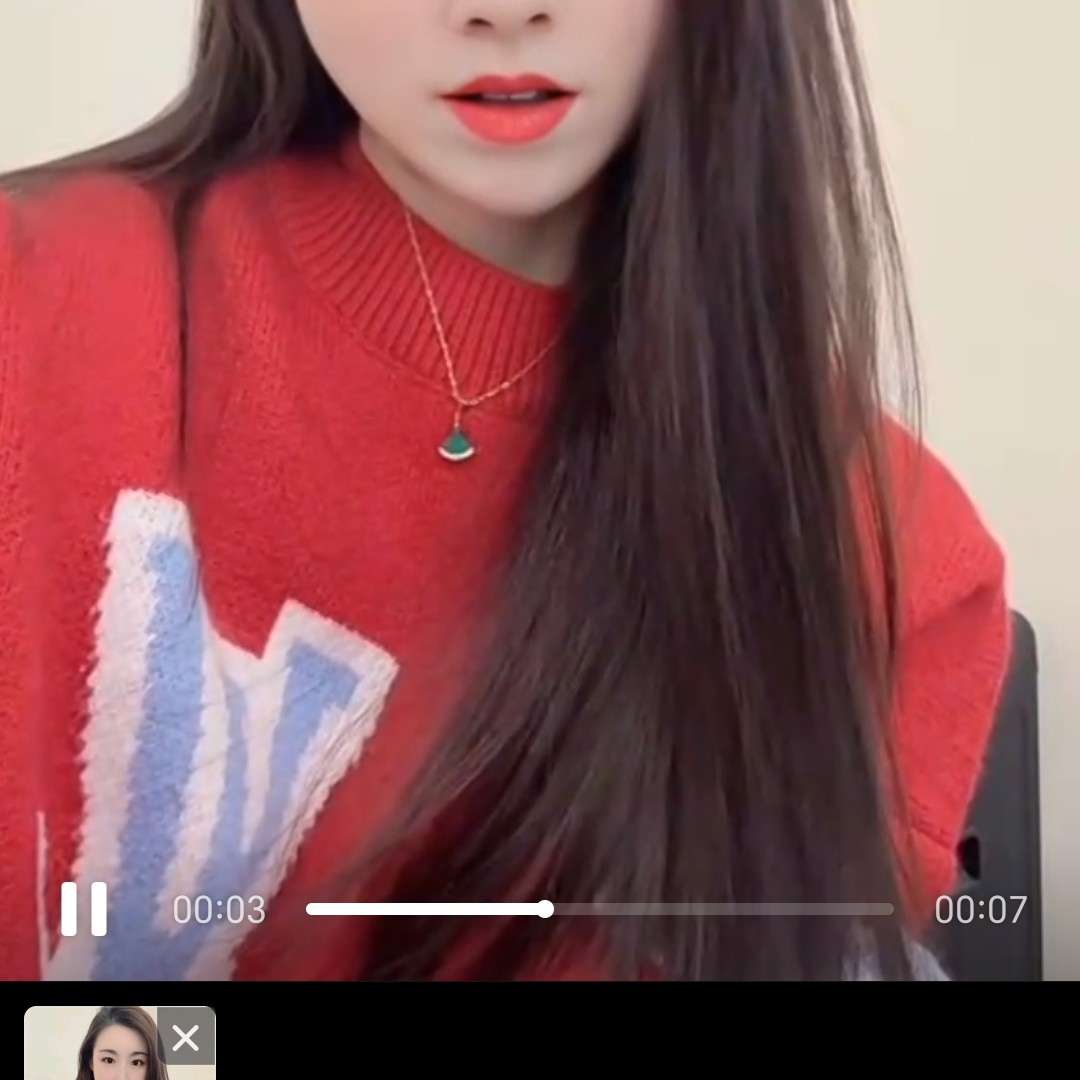The width and height of the screenshot is (1080, 1080).
Task: Pause the playing video
Action: (x=84, y=909)
